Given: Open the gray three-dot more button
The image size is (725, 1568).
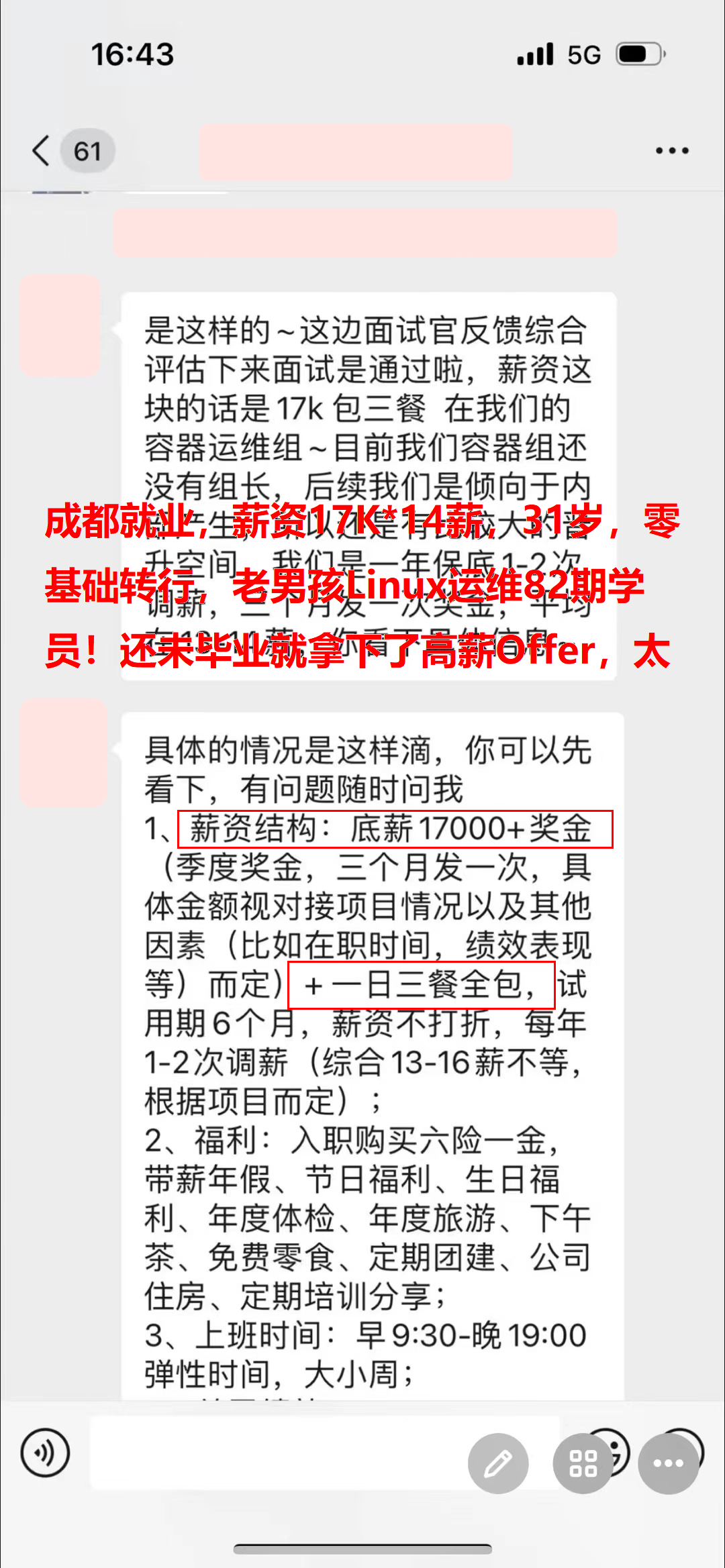Looking at the screenshot, I should pos(668,1463).
